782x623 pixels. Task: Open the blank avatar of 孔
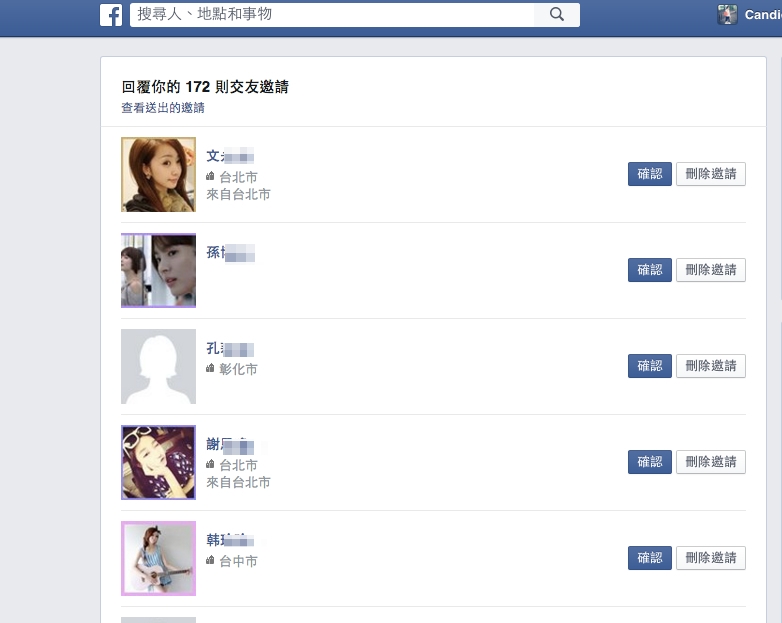coord(158,366)
